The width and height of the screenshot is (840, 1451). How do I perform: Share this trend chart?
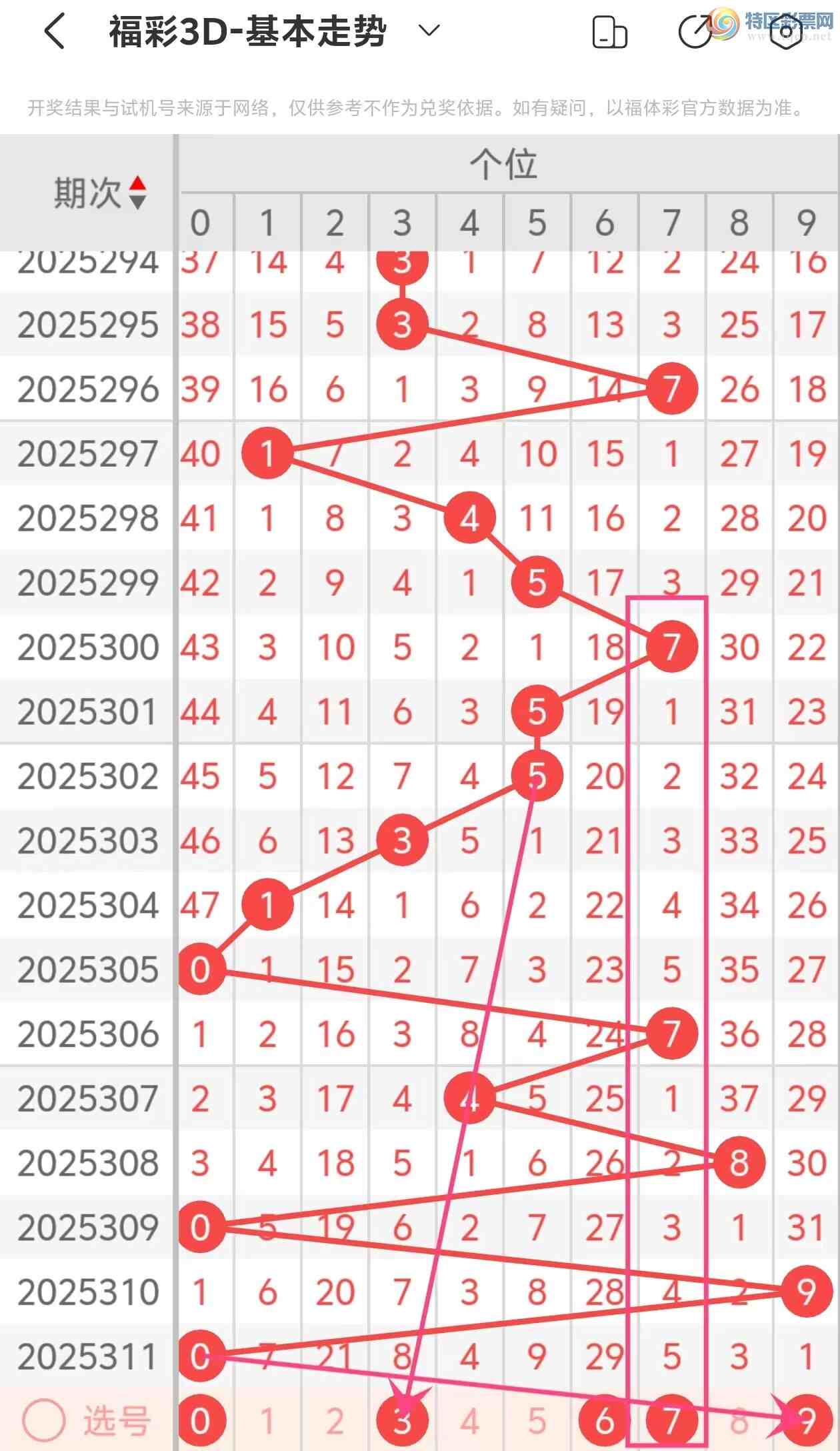click(695, 32)
